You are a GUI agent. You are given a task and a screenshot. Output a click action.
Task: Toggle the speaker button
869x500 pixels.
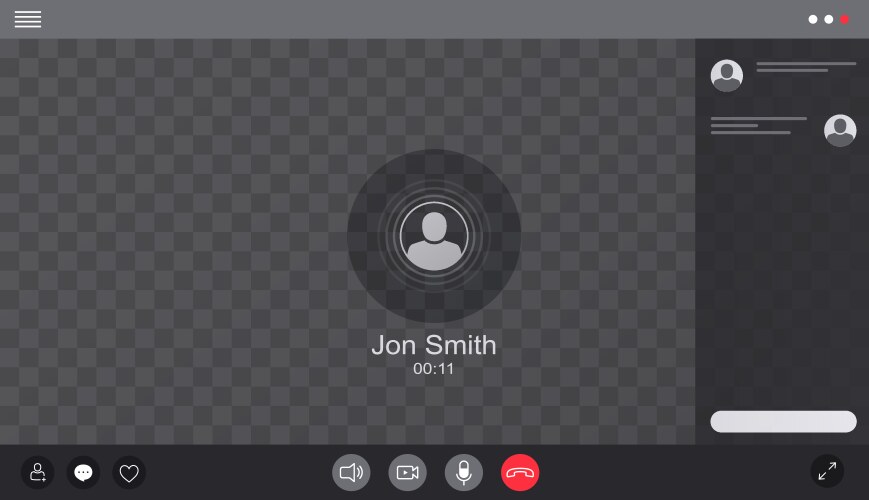coord(351,473)
